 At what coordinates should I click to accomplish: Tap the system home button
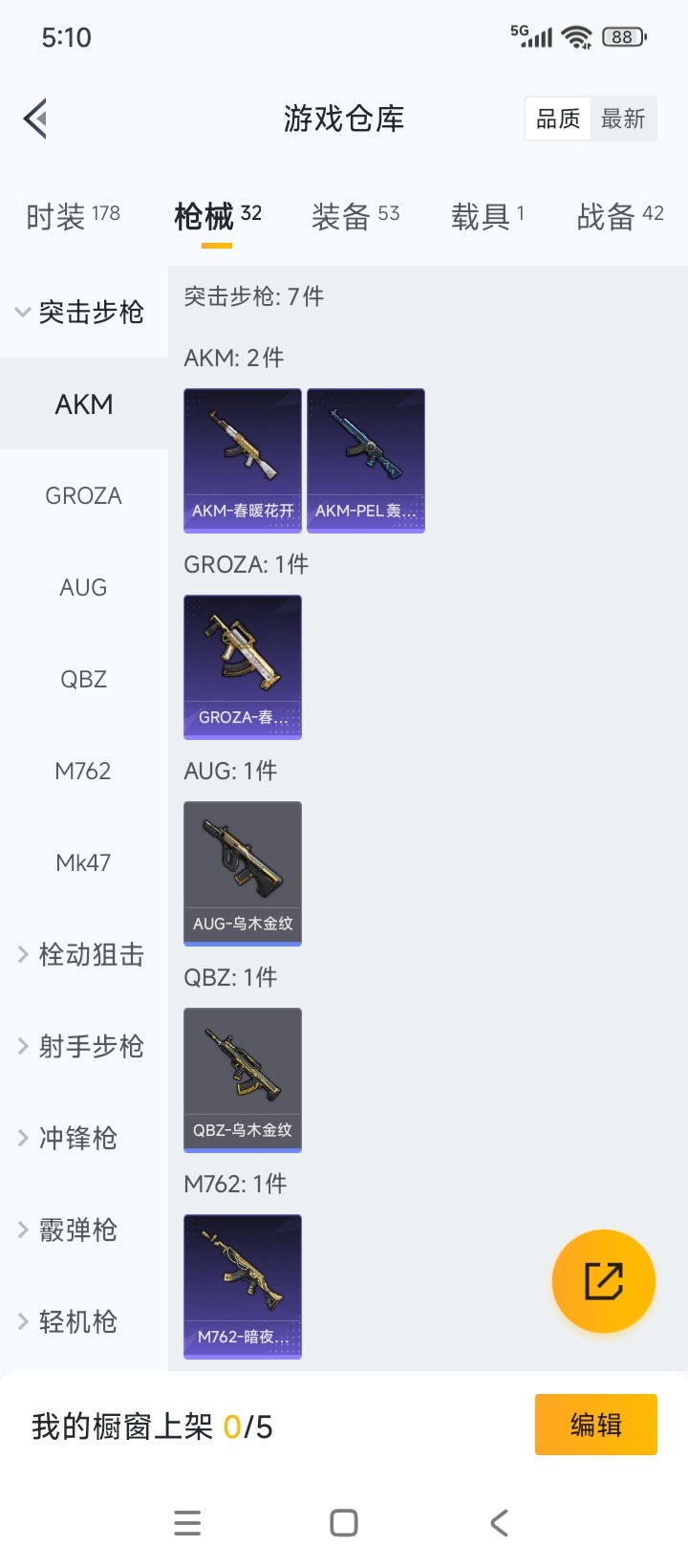(x=344, y=1523)
